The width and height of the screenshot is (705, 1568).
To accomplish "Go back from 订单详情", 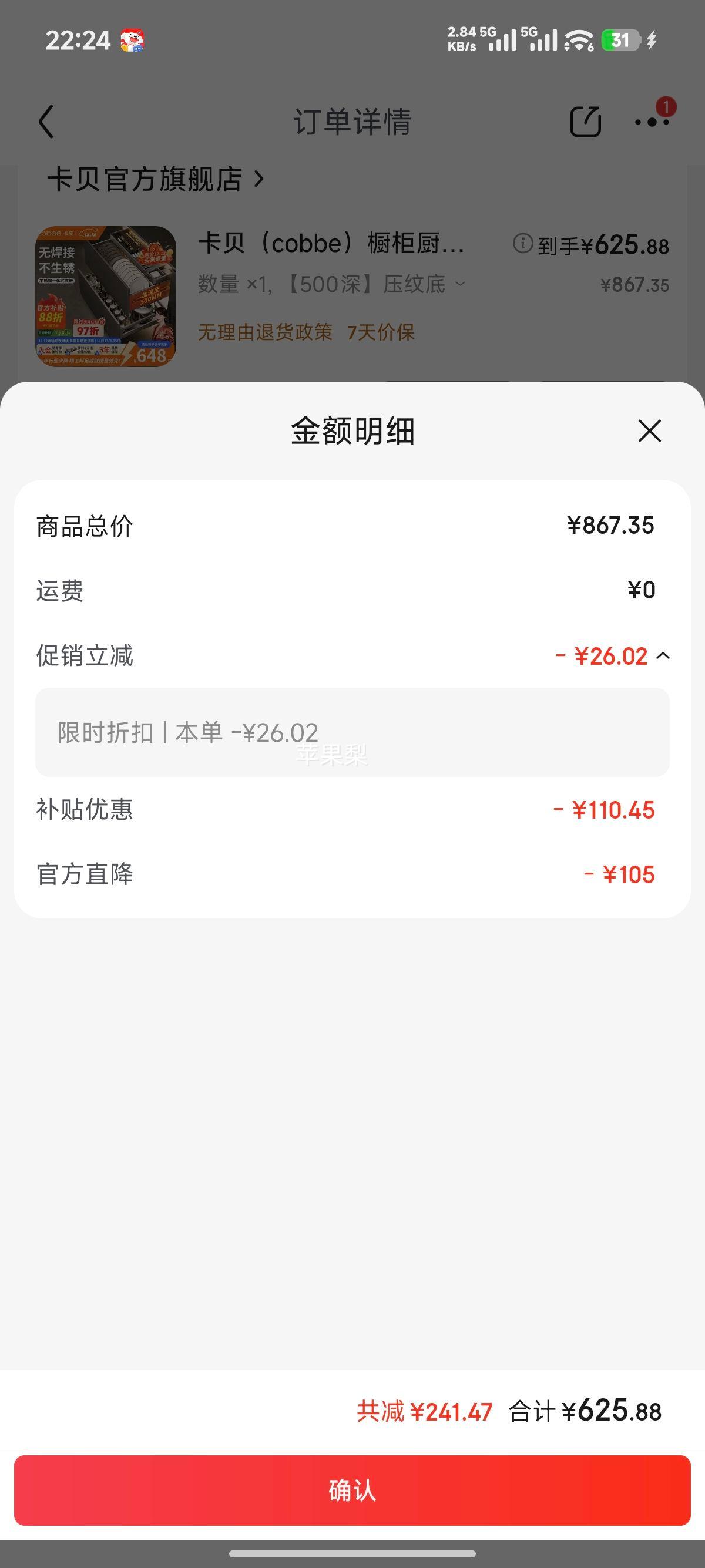I will (47, 122).
